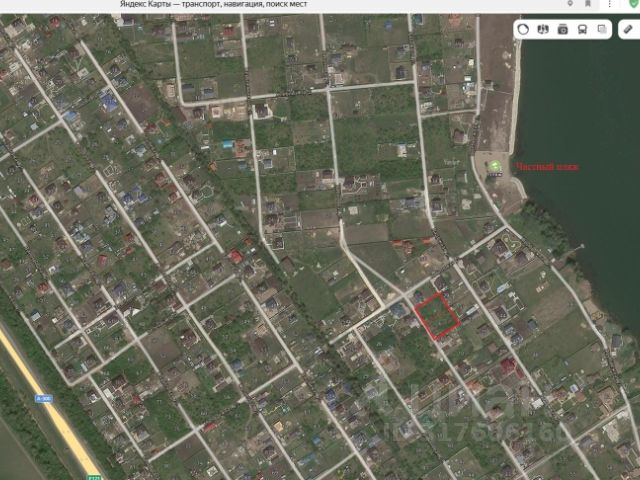Turn on moving public transport bus icon
640x480 pixels.
click(x=582, y=29)
